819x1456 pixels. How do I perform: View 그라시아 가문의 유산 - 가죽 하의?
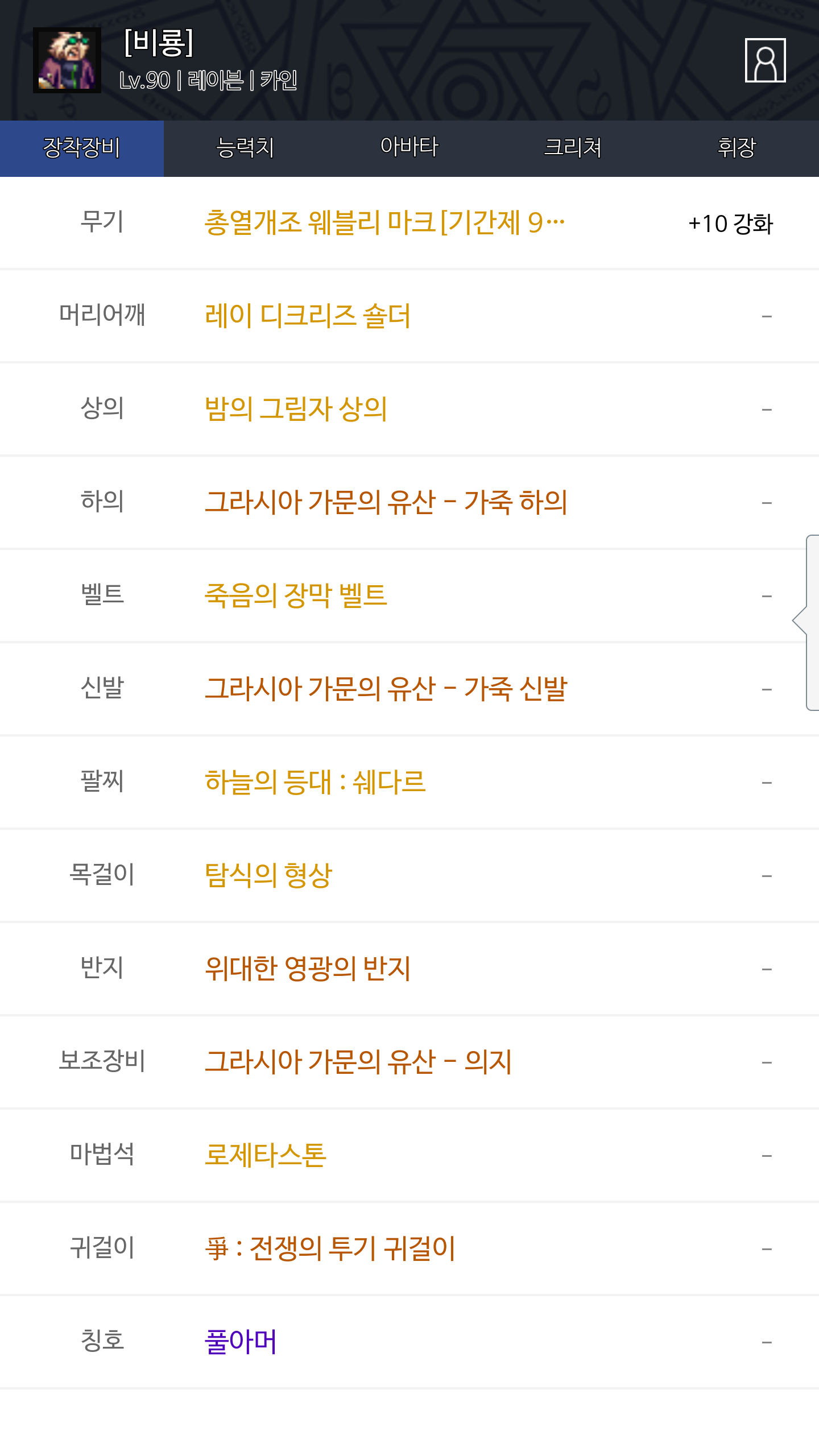pyautogui.click(x=386, y=502)
